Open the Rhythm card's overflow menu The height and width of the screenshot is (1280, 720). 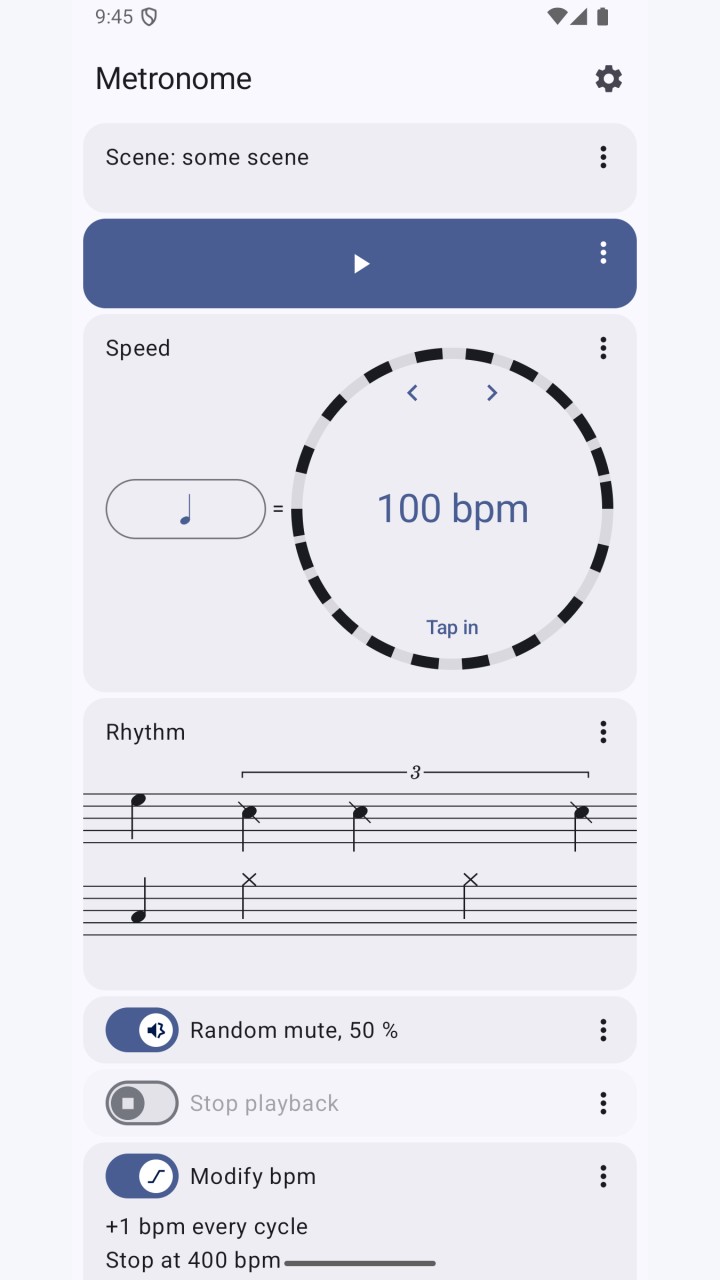[603, 732]
